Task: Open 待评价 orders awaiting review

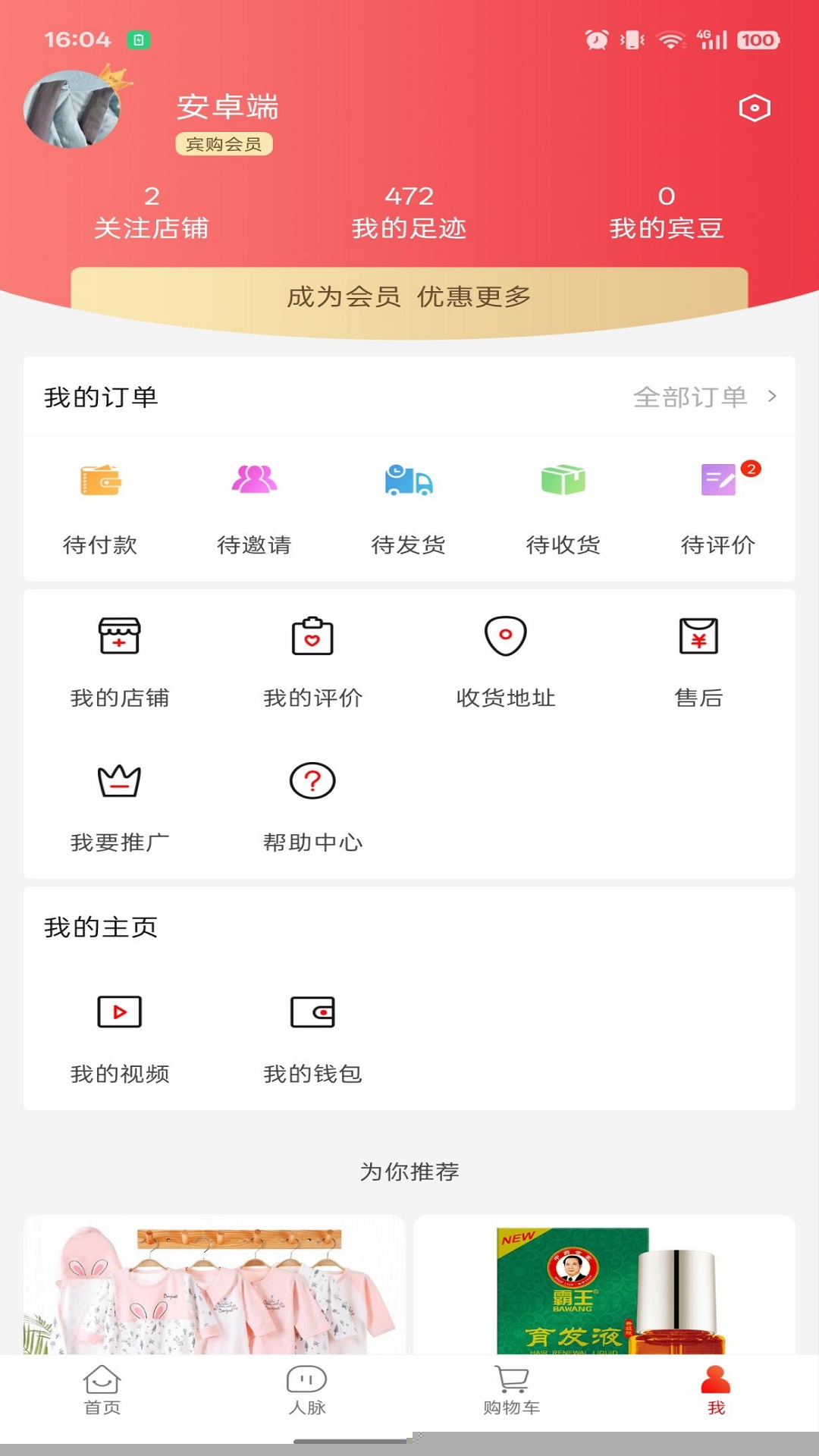Action: tap(718, 503)
